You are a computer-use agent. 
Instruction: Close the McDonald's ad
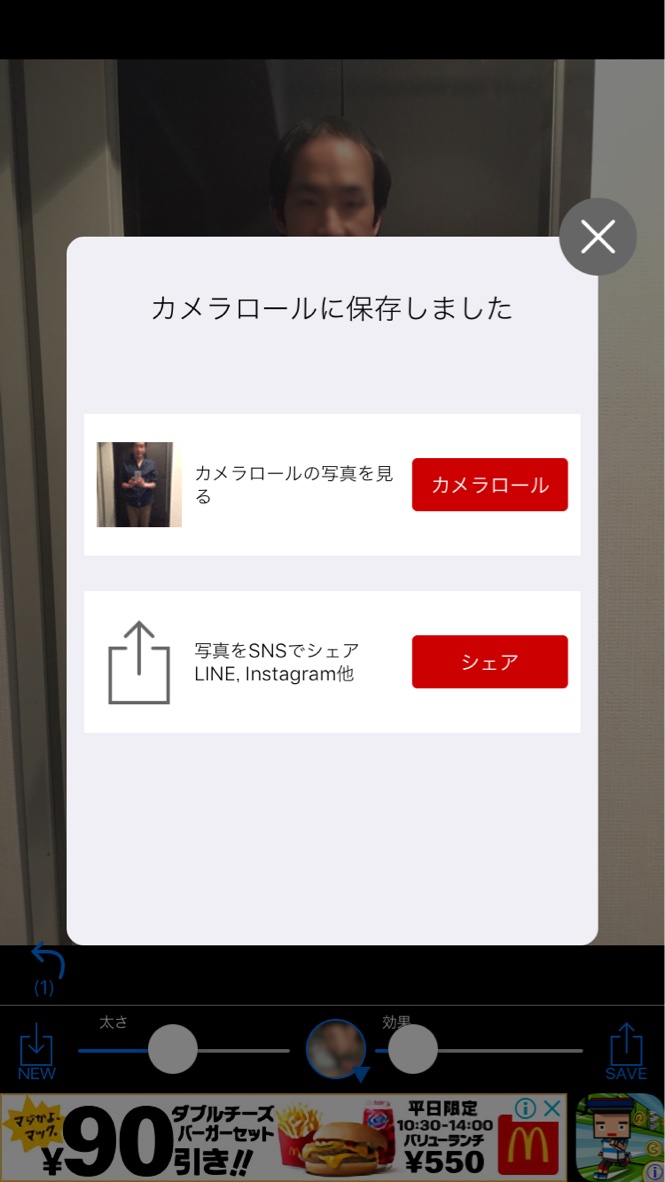point(551,1108)
